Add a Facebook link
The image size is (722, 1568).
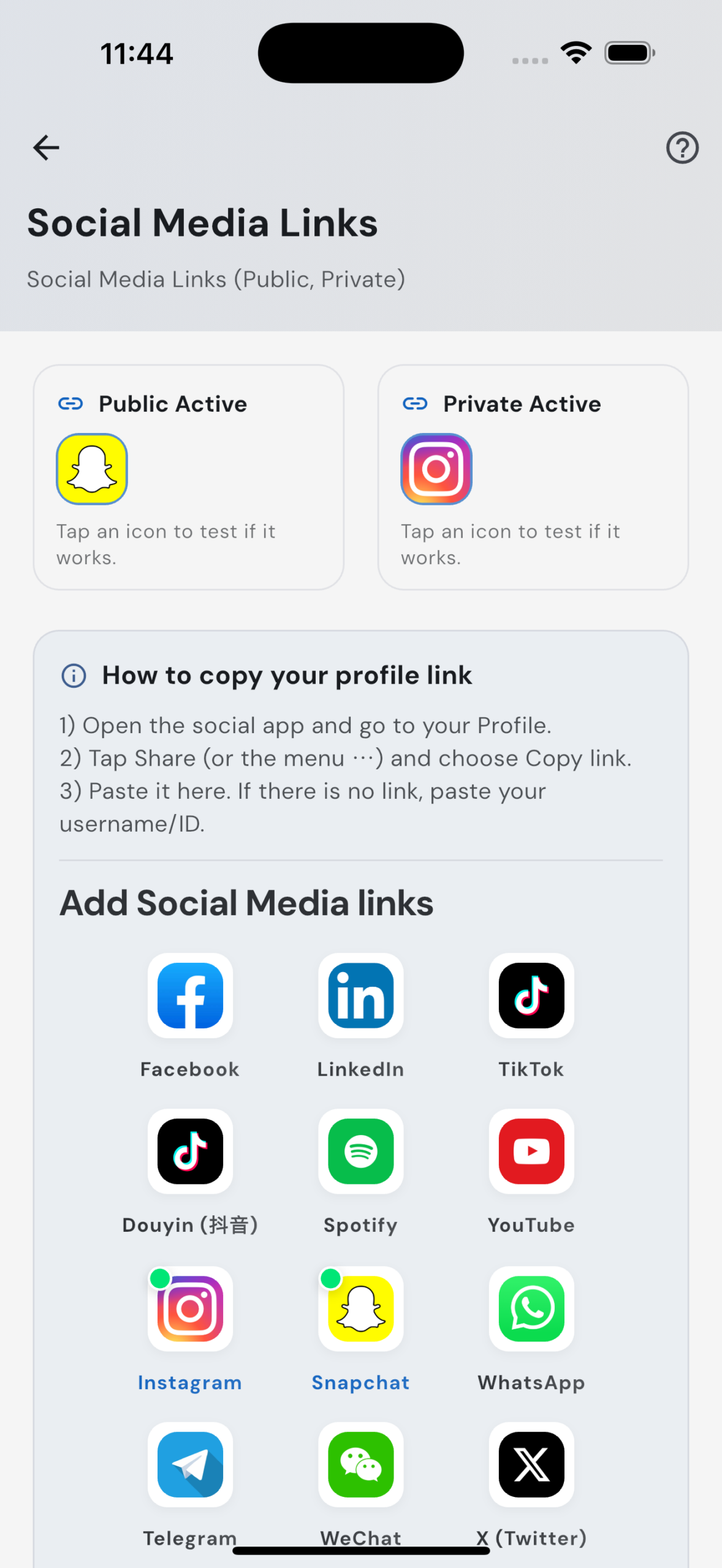coord(190,996)
